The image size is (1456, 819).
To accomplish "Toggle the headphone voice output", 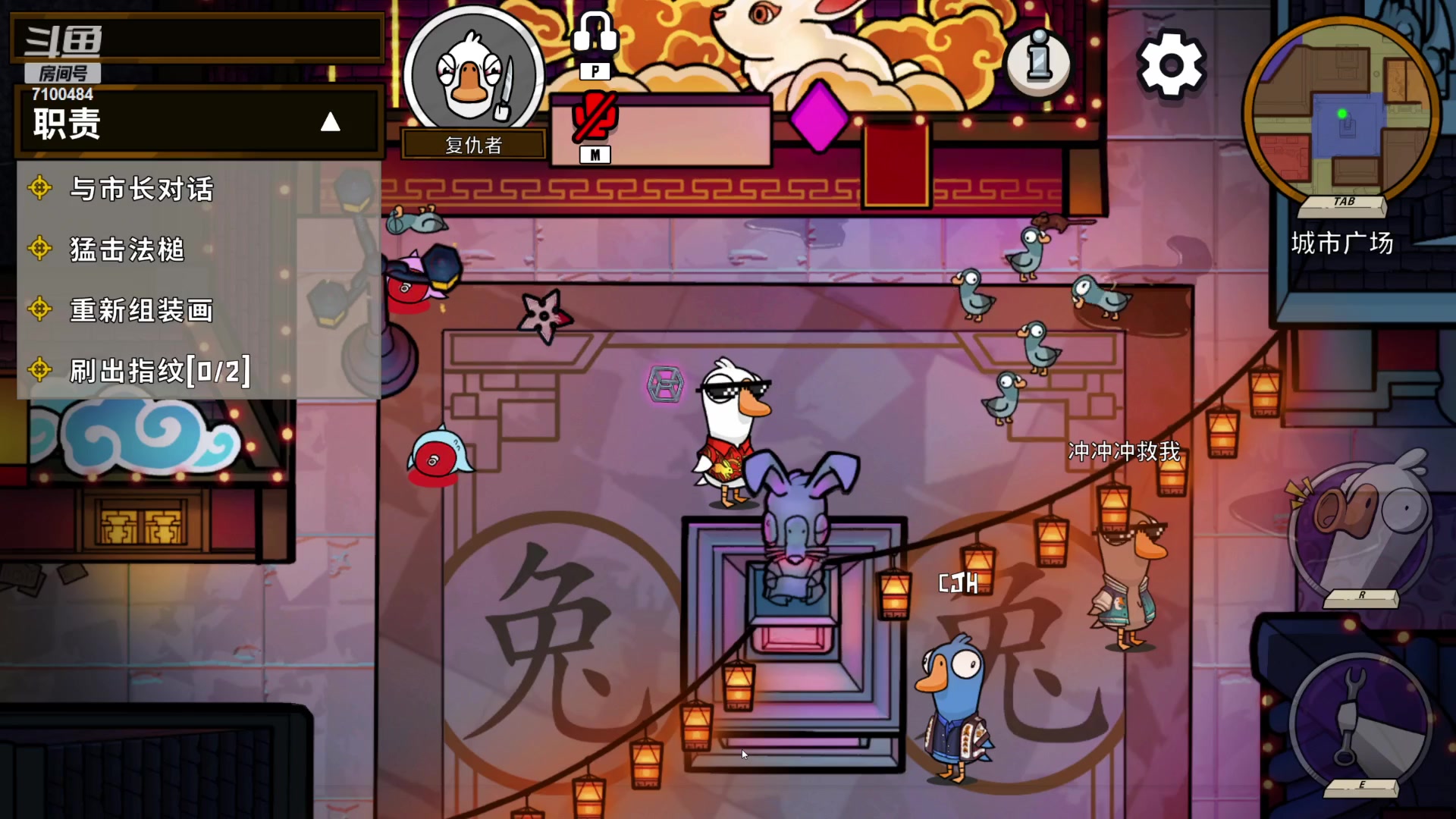I will (595, 33).
